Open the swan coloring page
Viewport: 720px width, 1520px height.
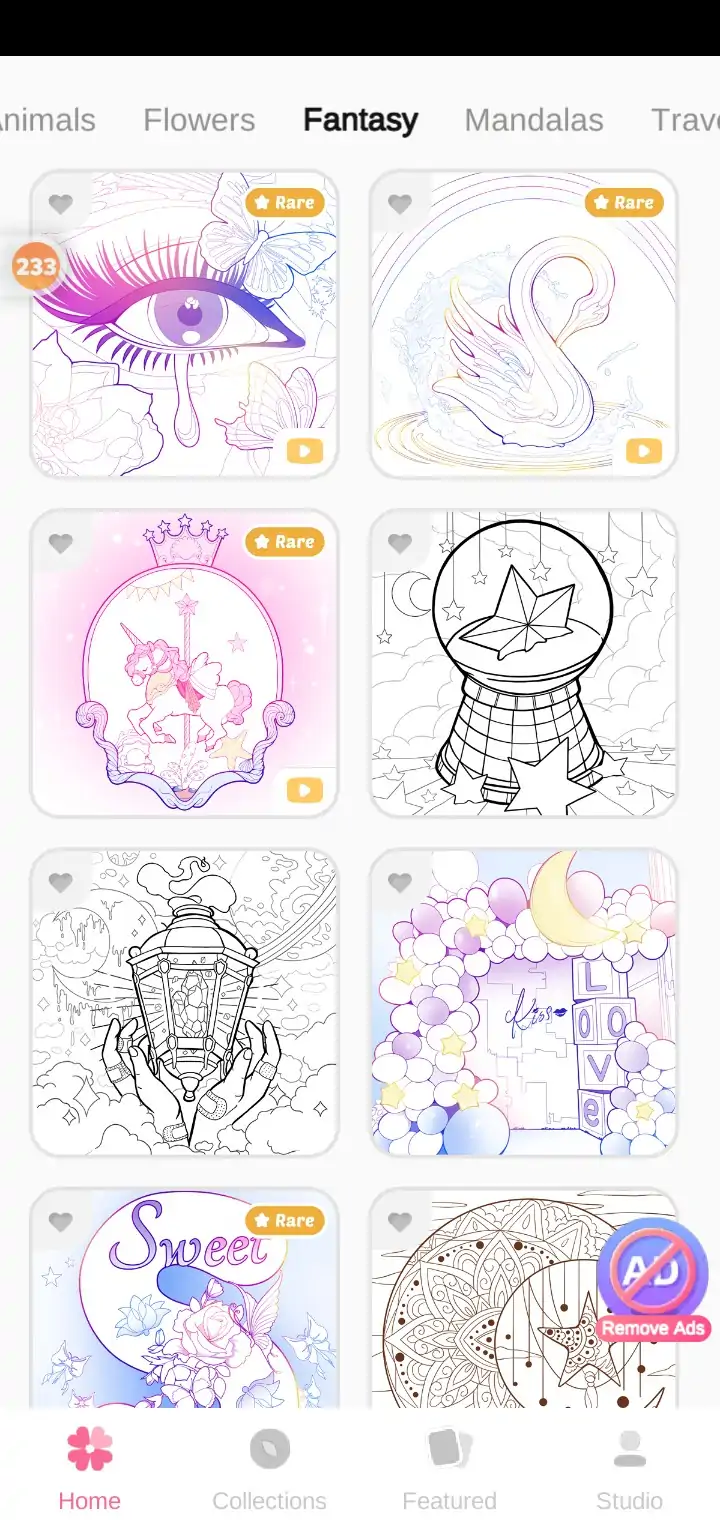pos(523,325)
